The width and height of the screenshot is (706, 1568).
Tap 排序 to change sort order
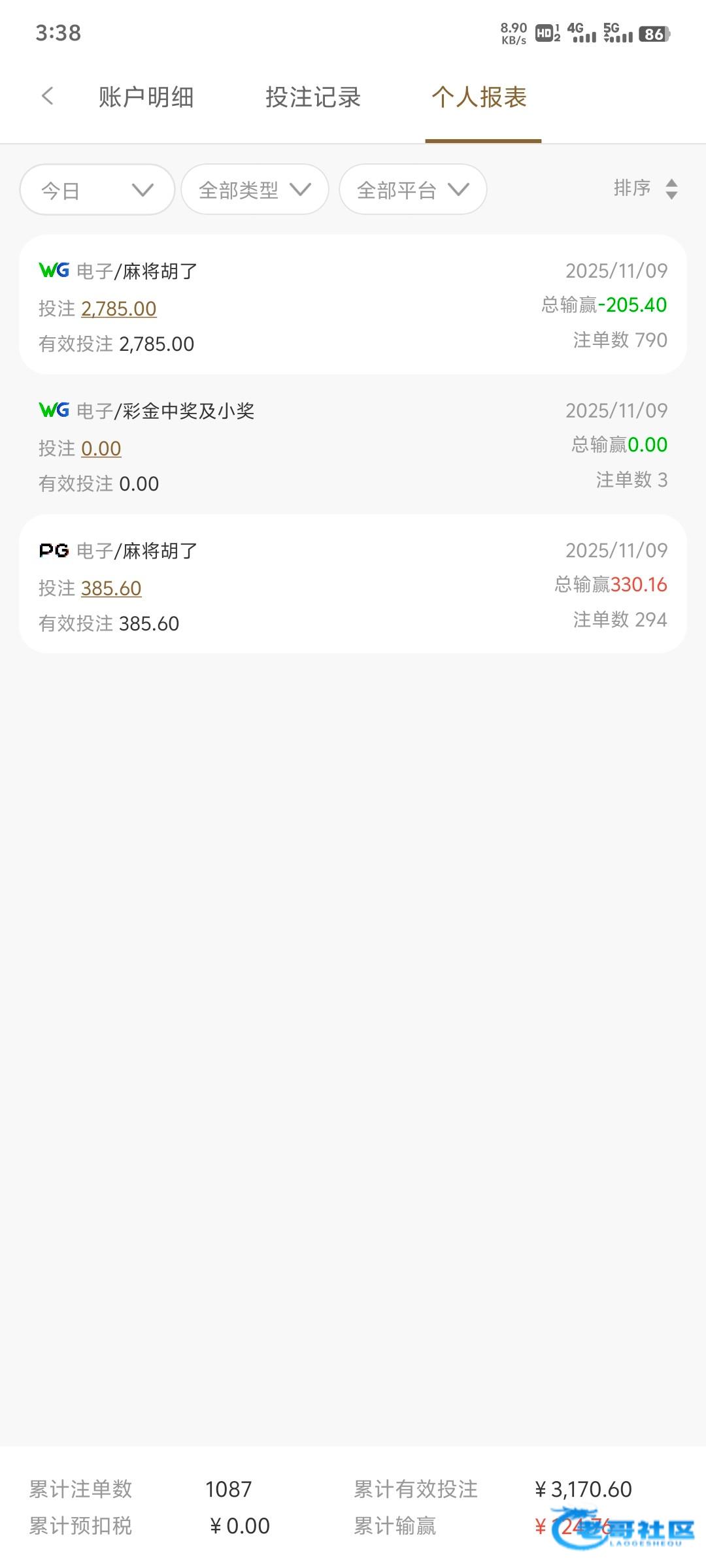[x=645, y=189]
